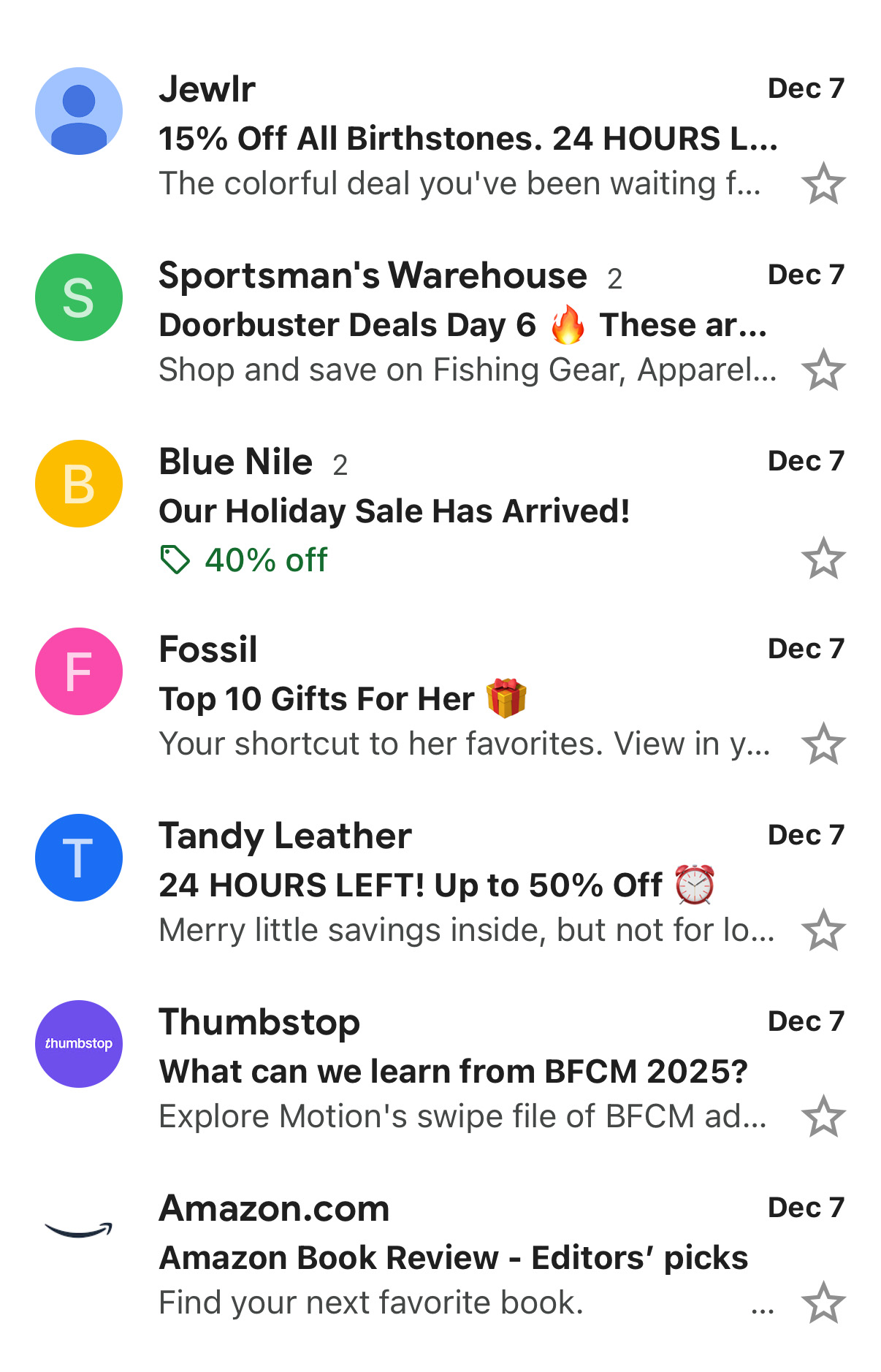
Task: Star the Fossil email
Action: tap(823, 744)
